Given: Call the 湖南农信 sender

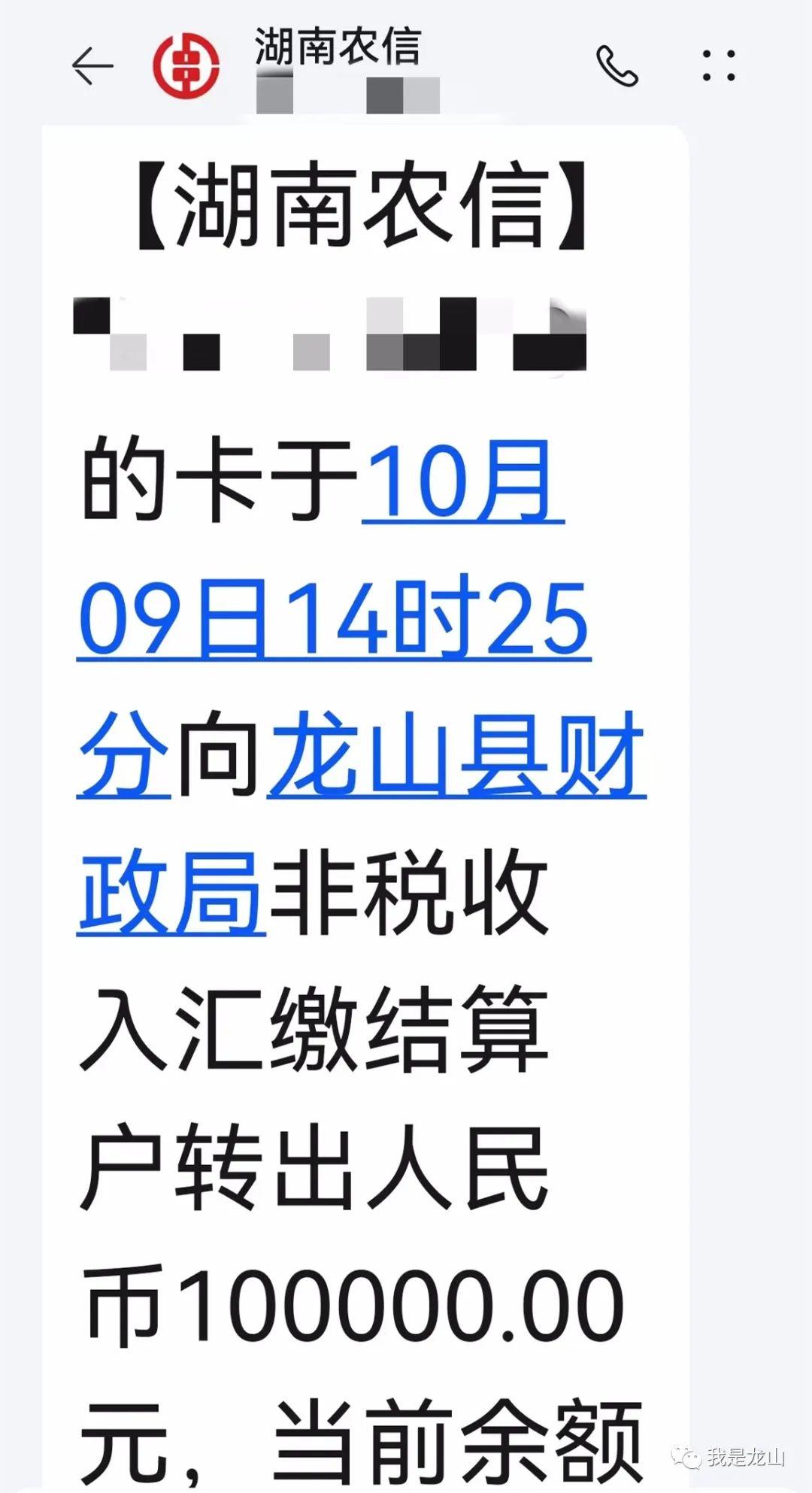Looking at the screenshot, I should [617, 65].
